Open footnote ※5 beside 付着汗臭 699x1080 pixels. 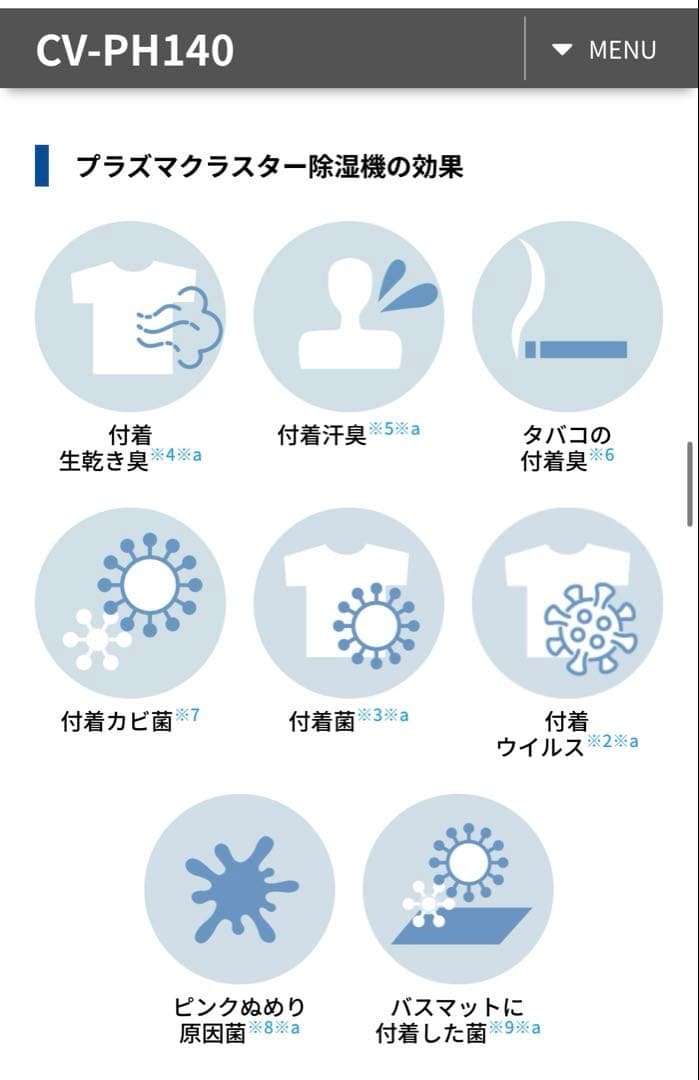click(x=382, y=429)
